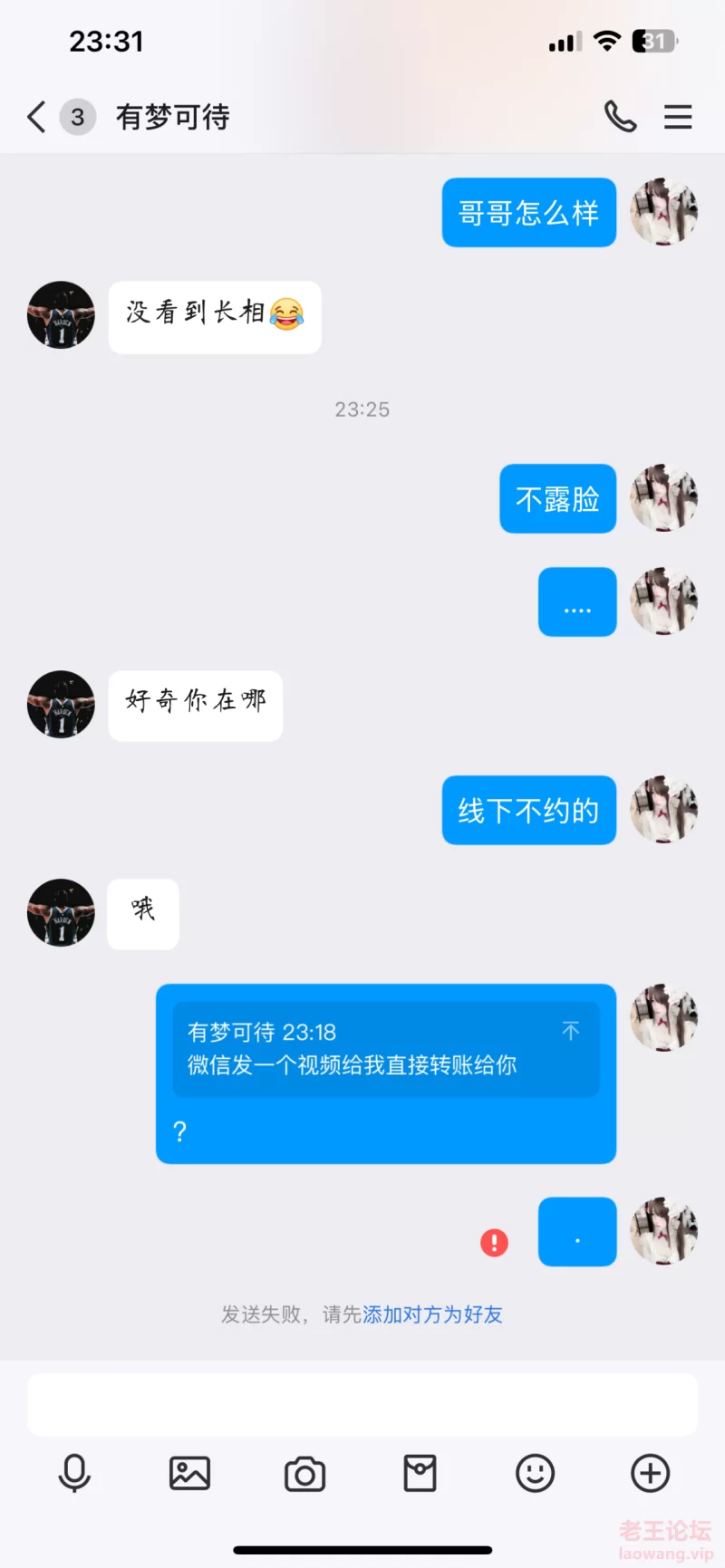Jump to the quoted message from 23:18
725x1568 pixels.
coord(386,1049)
